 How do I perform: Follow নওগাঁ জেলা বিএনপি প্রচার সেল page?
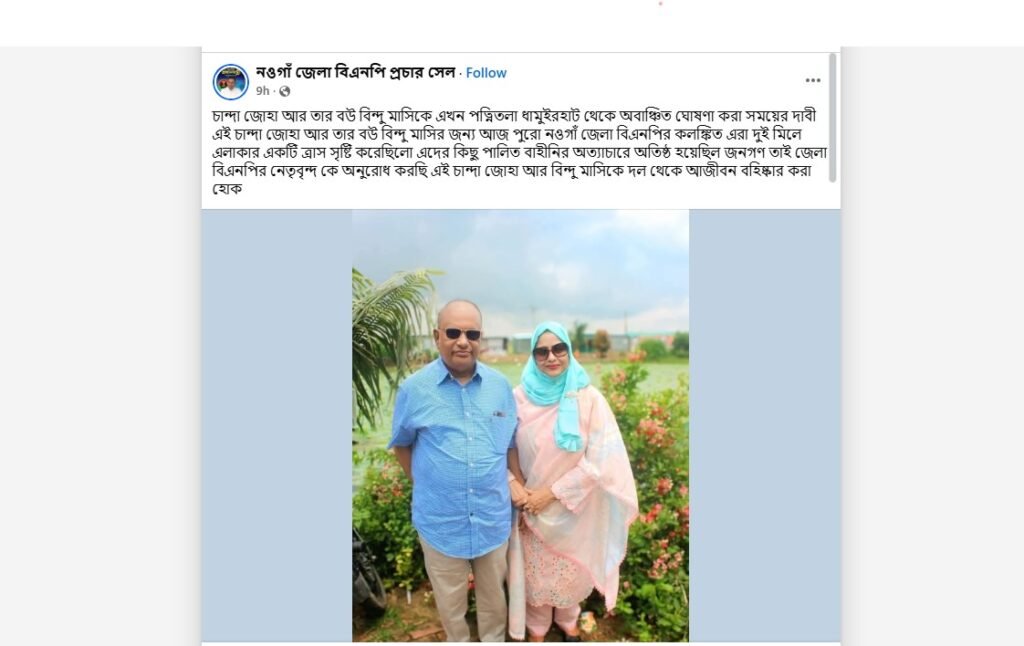click(486, 73)
